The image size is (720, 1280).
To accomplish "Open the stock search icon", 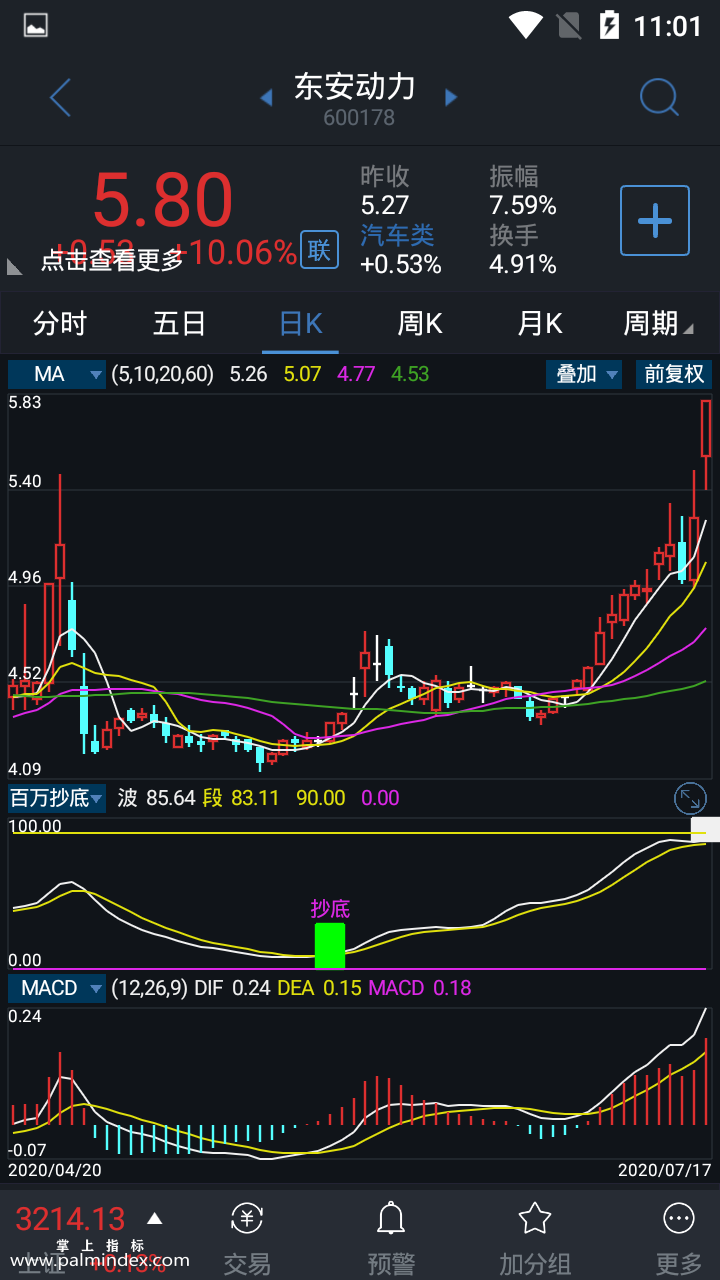I will 659,98.
